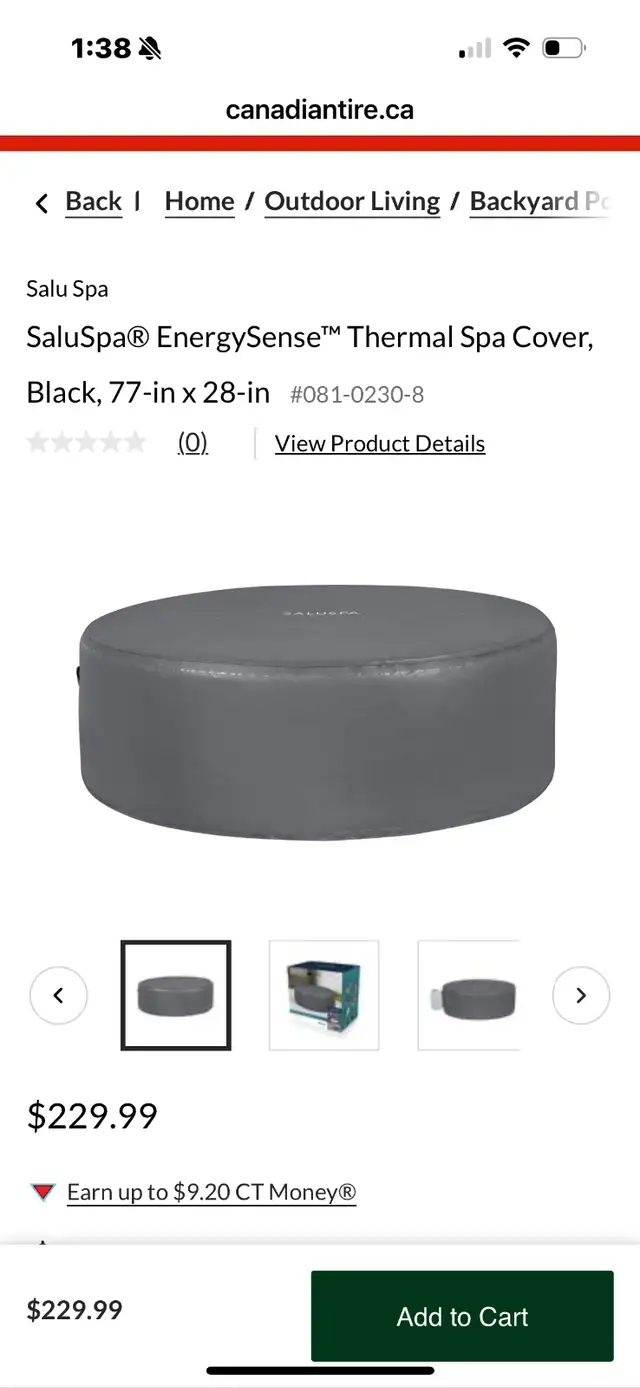
Task: Select the boxed packaging thumbnail
Action: click(x=324, y=995)
